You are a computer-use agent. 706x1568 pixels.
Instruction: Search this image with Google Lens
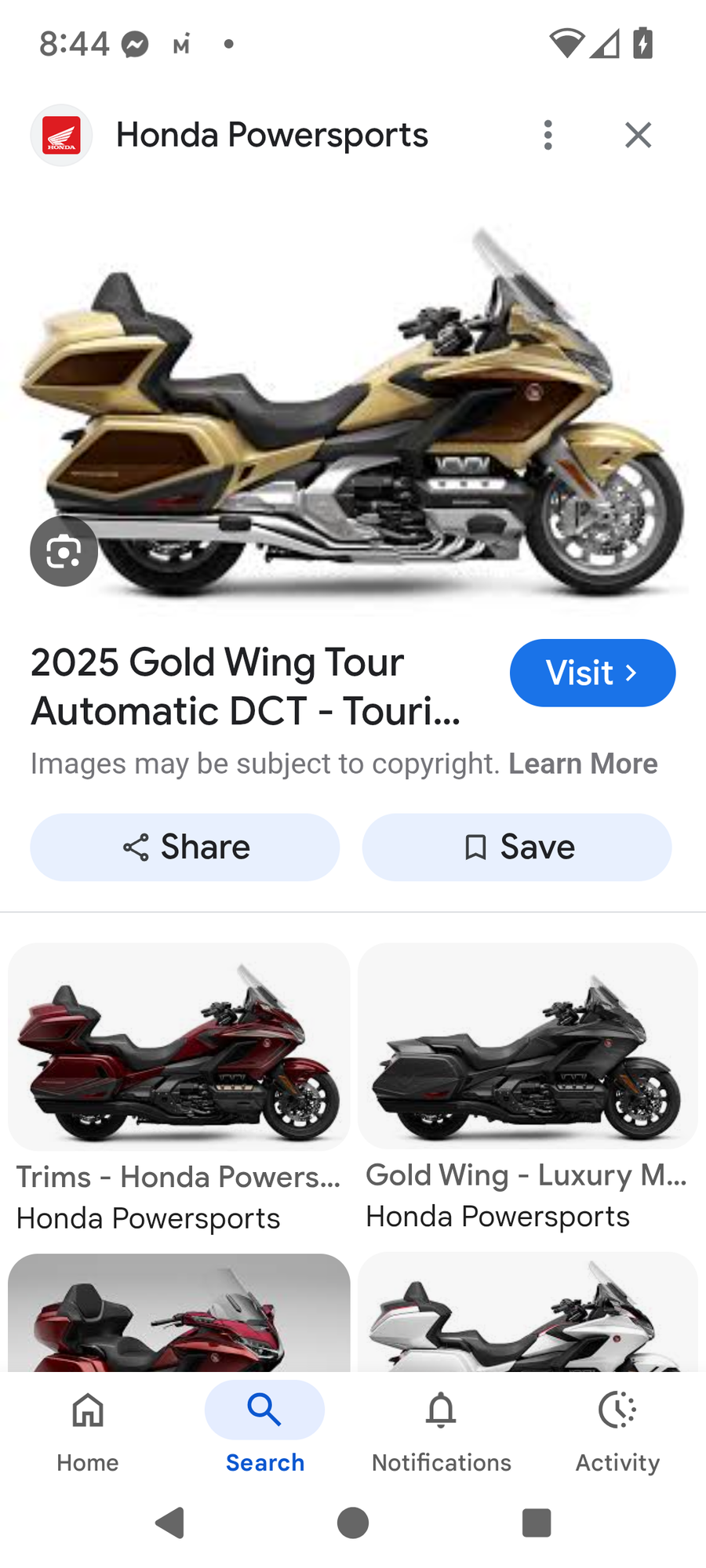(64, 551)
